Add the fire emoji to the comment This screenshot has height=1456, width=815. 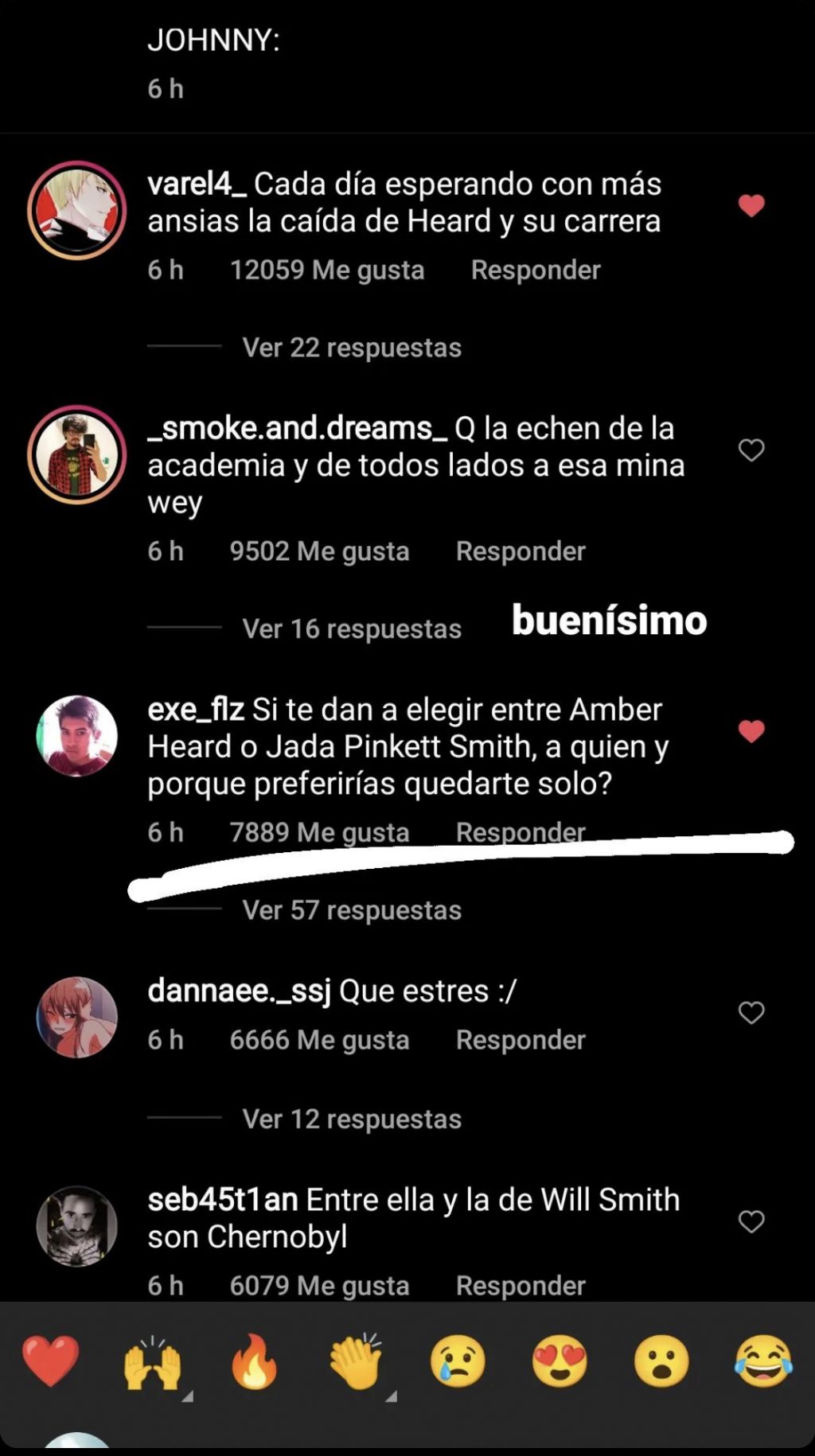click(x=254, y=1361)
